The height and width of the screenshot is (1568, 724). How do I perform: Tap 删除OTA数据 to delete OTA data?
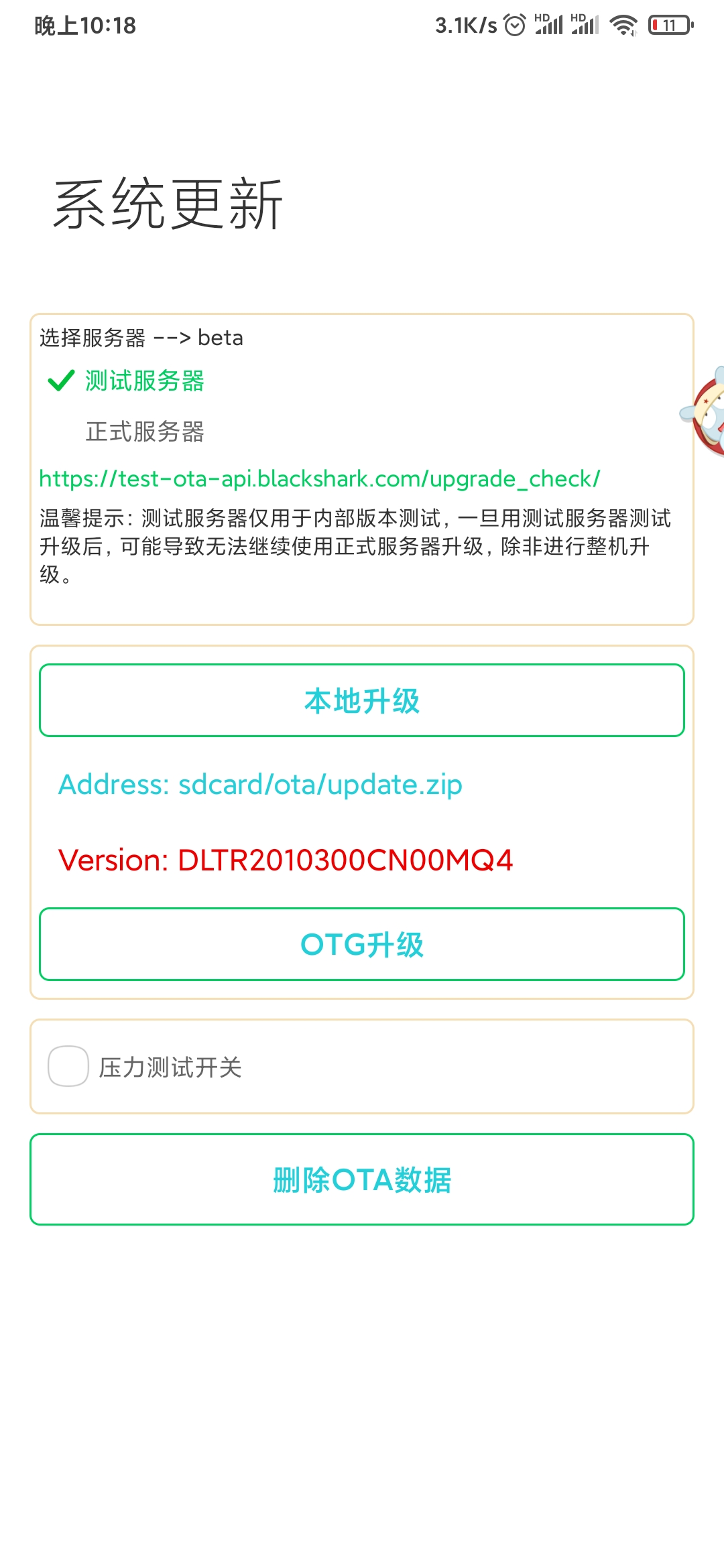362,1179
